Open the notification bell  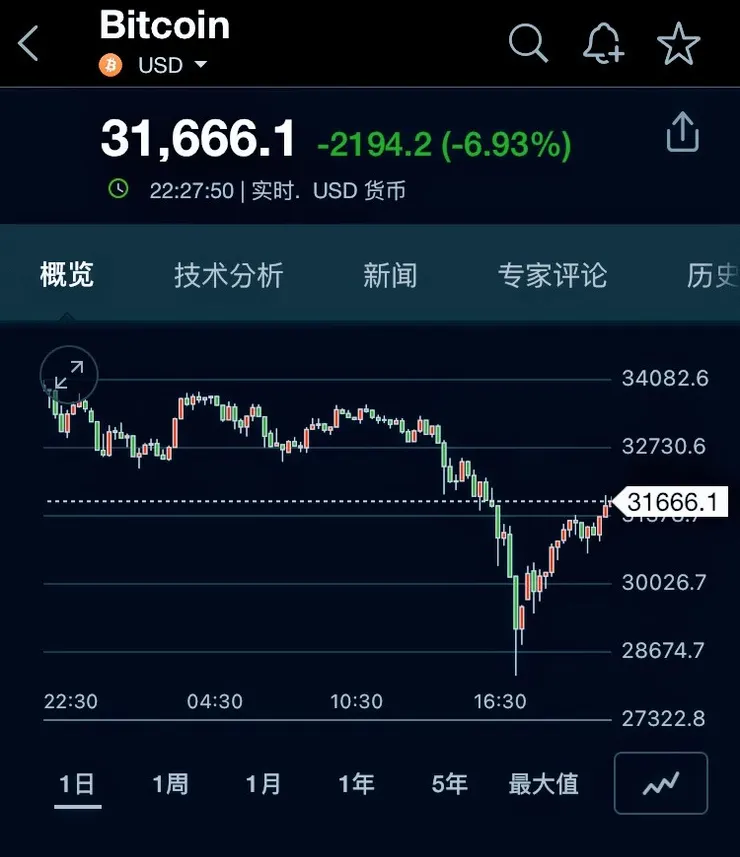[x=603, y=44]
